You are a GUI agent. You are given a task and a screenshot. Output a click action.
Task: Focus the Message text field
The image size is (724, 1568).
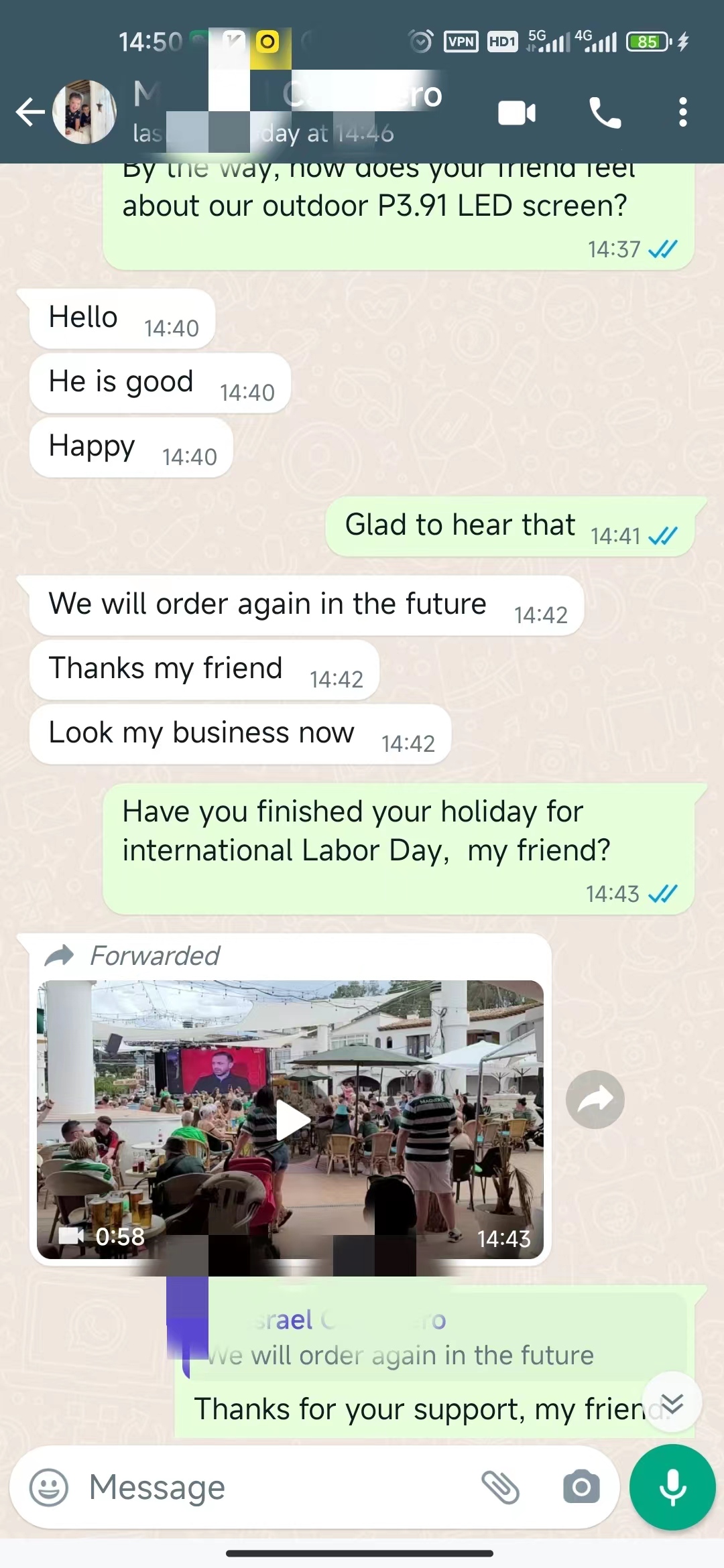(268, 1488)
